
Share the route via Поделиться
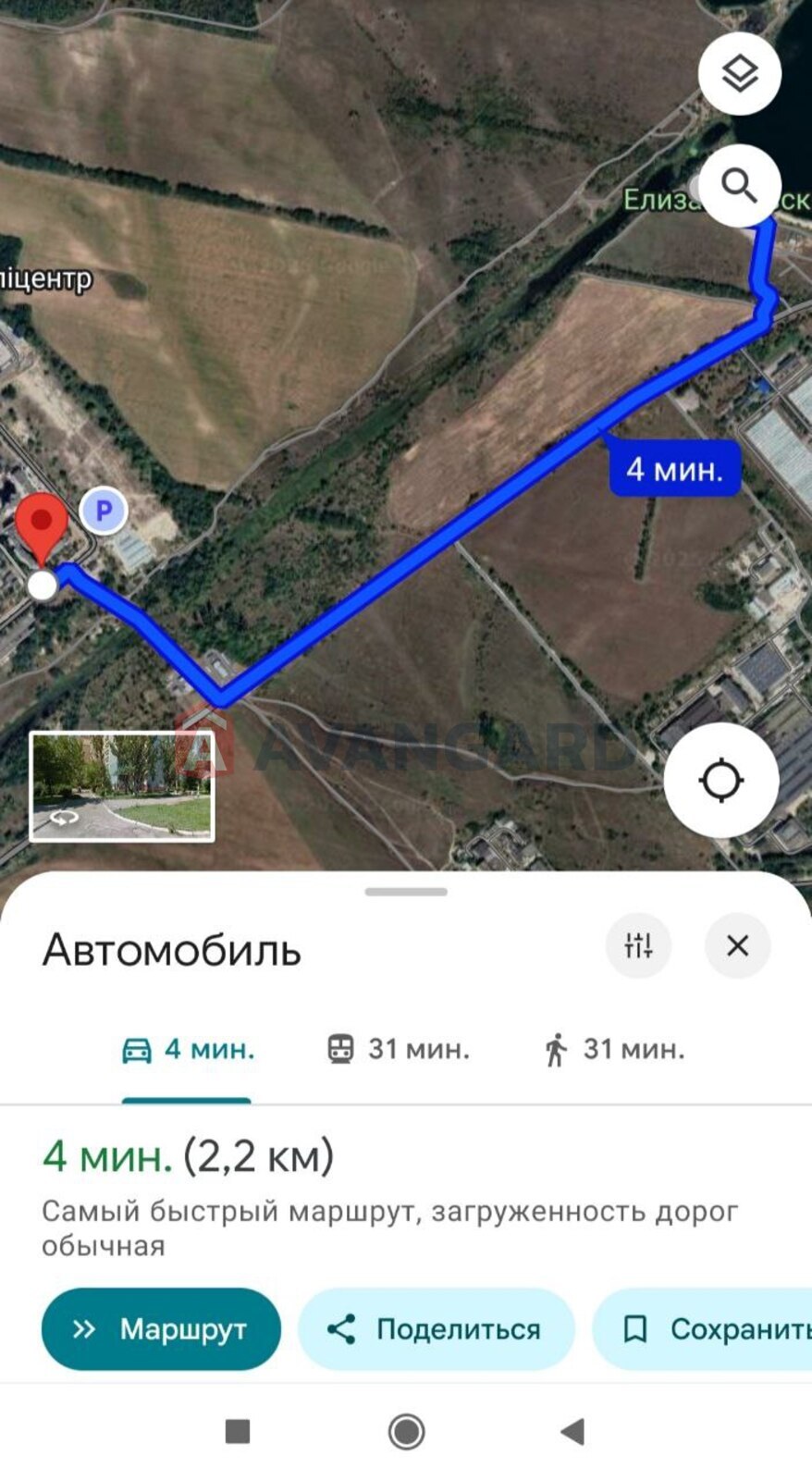[x=436, y=1329]
